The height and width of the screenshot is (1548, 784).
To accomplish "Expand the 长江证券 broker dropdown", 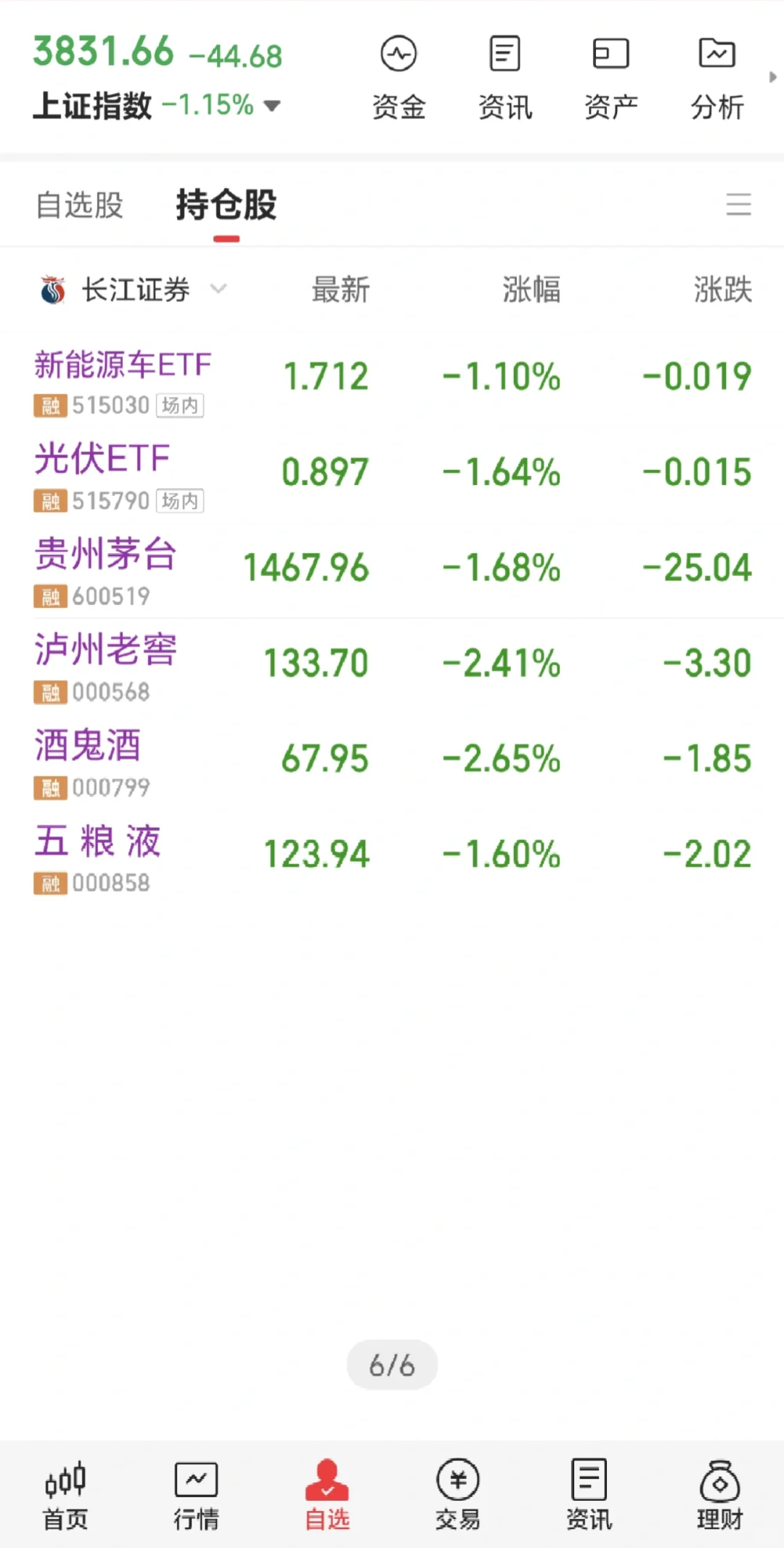I will click(x=218, y=290).
